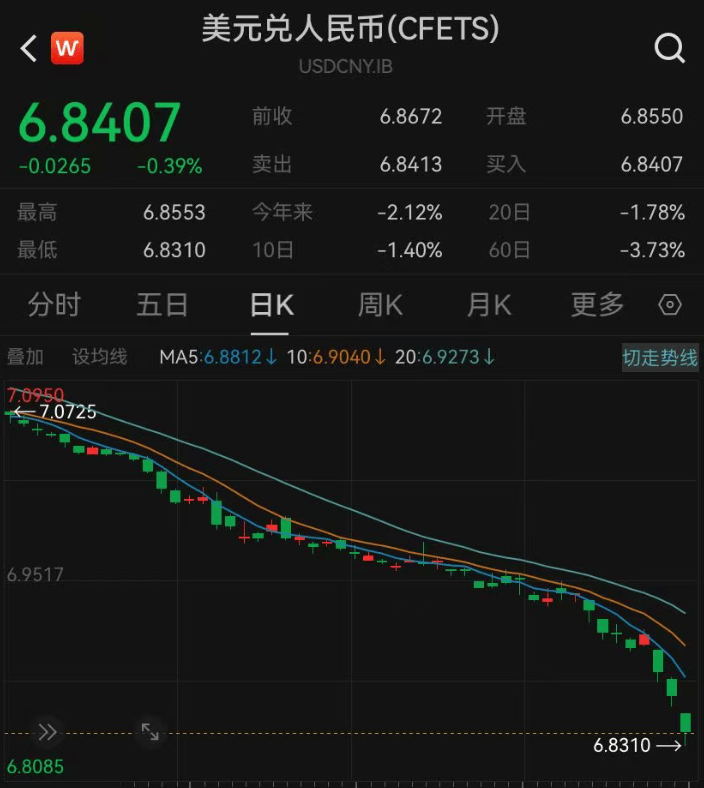
Task: Expand the chart to full screen
Action: coord(150,732)
